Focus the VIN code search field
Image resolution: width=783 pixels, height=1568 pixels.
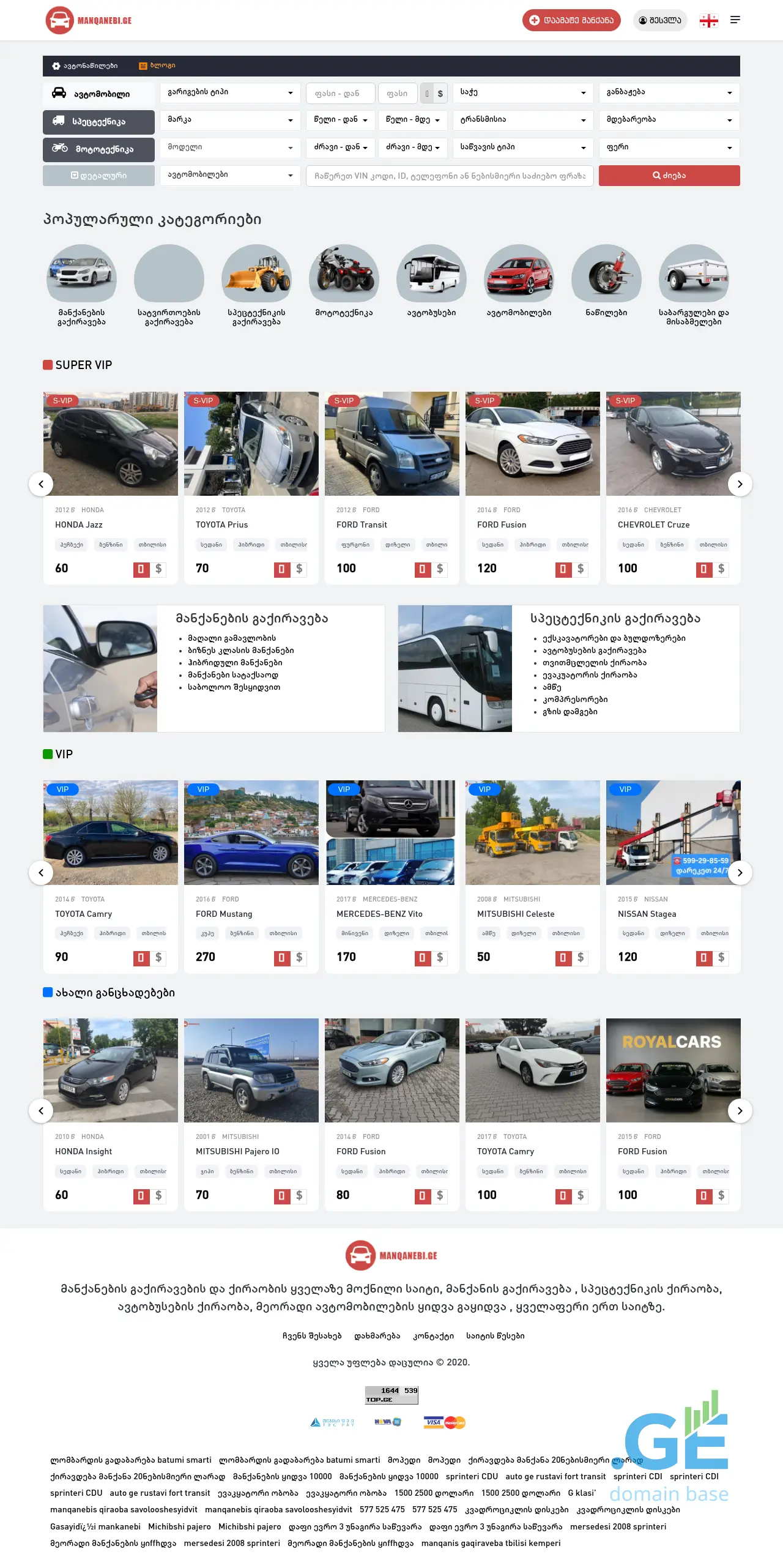click(450, 176)
